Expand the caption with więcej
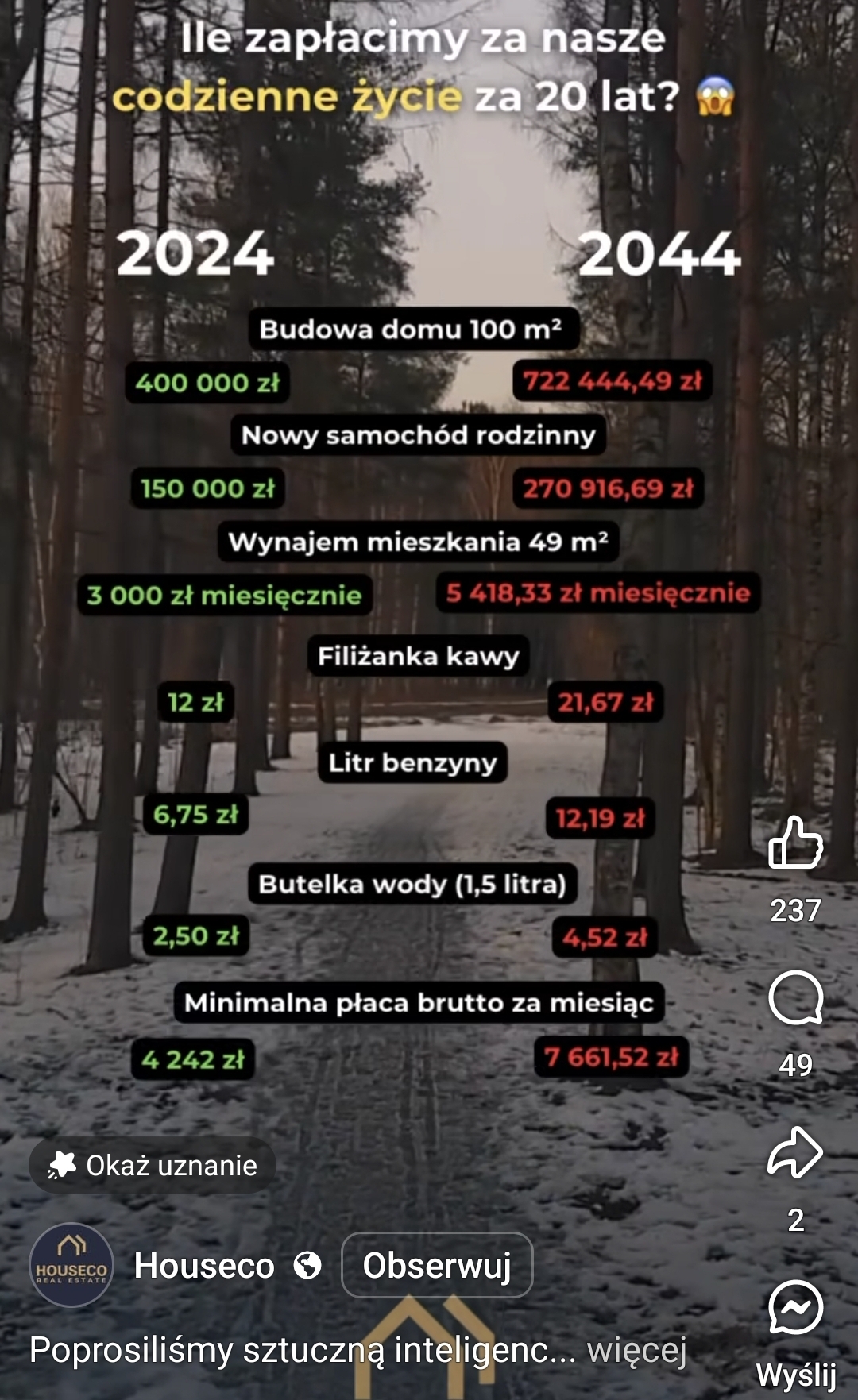 point(636,1350)
